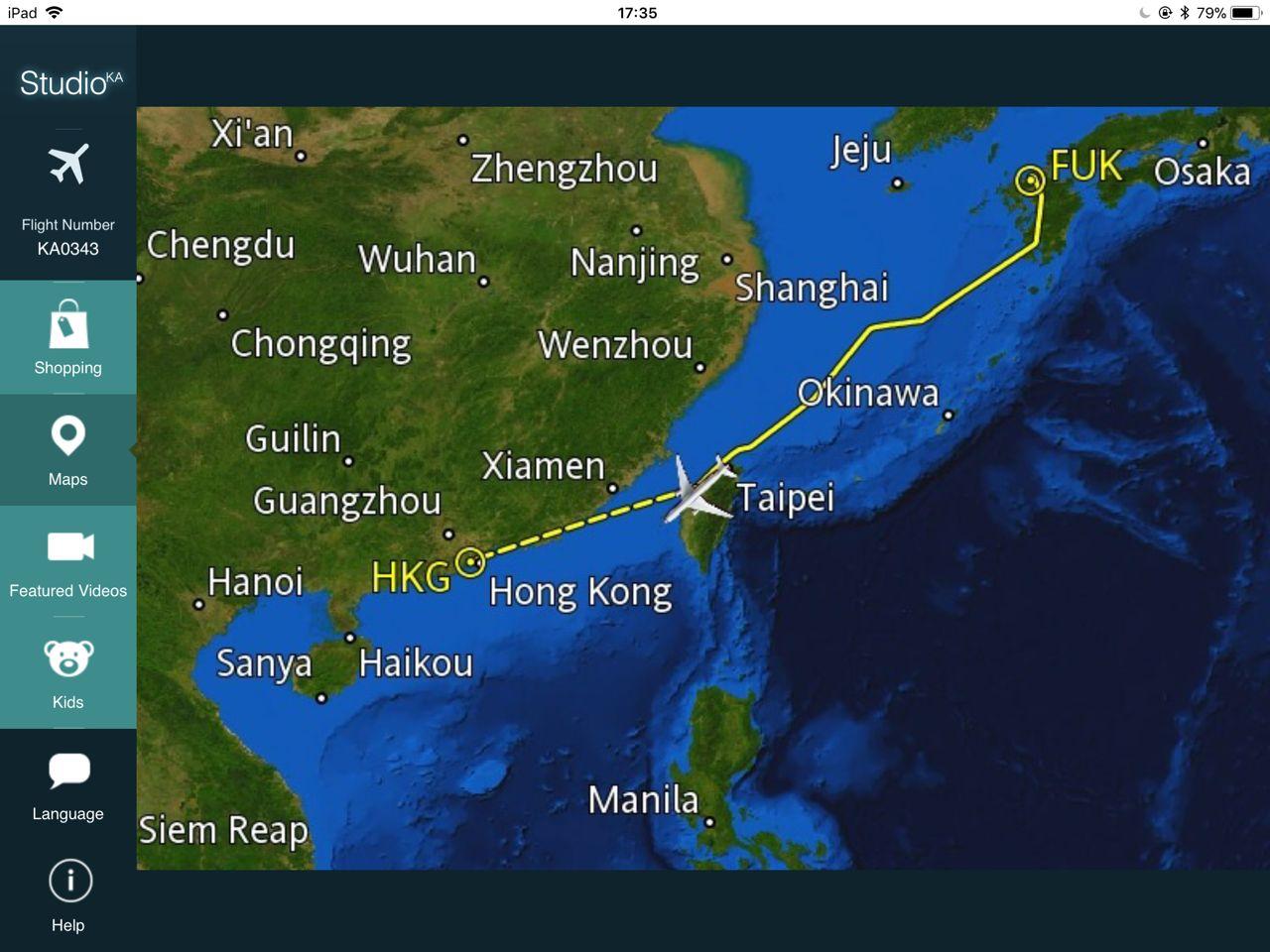The image size is (1270, 952).
Task: Open the Shopping section
Action: [67, 338]
